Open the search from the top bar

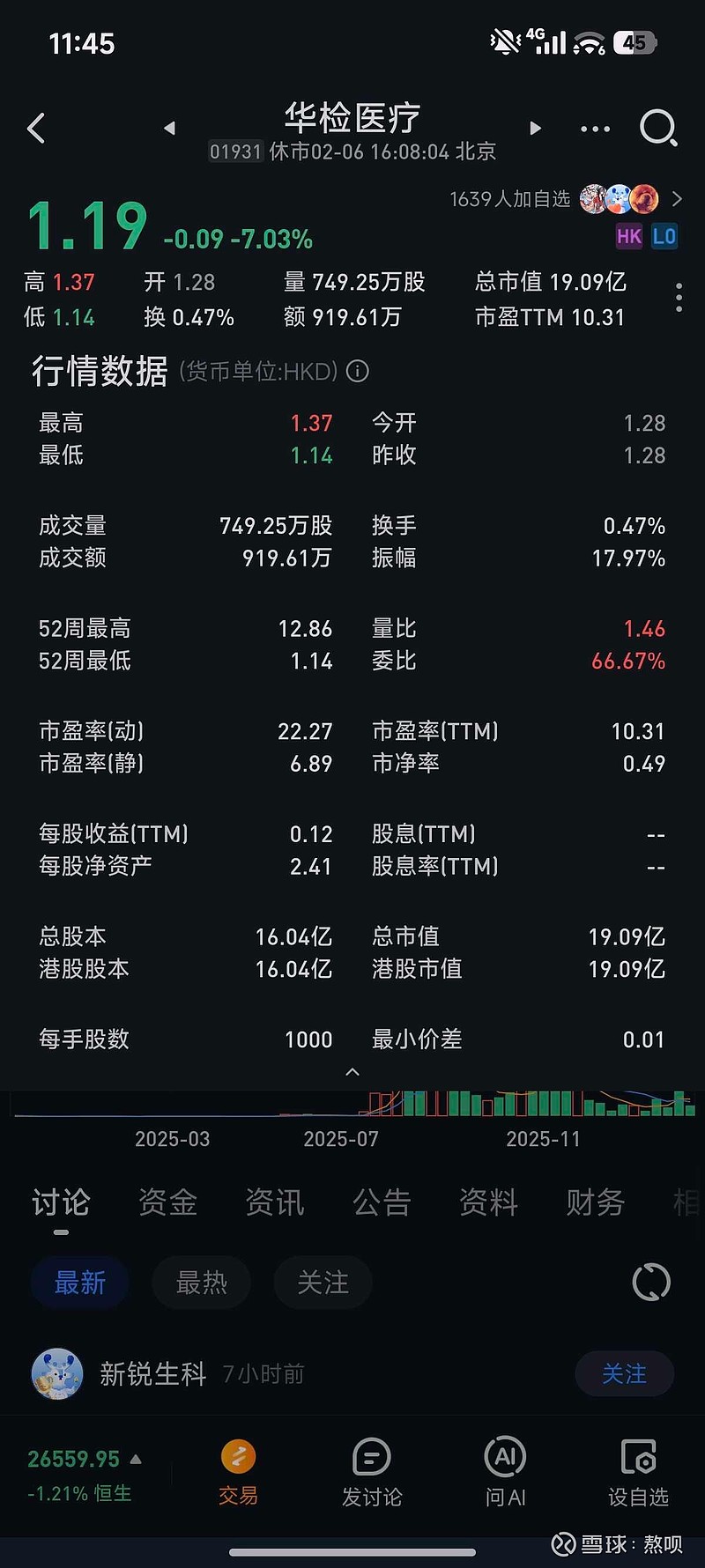click(657, 129)
